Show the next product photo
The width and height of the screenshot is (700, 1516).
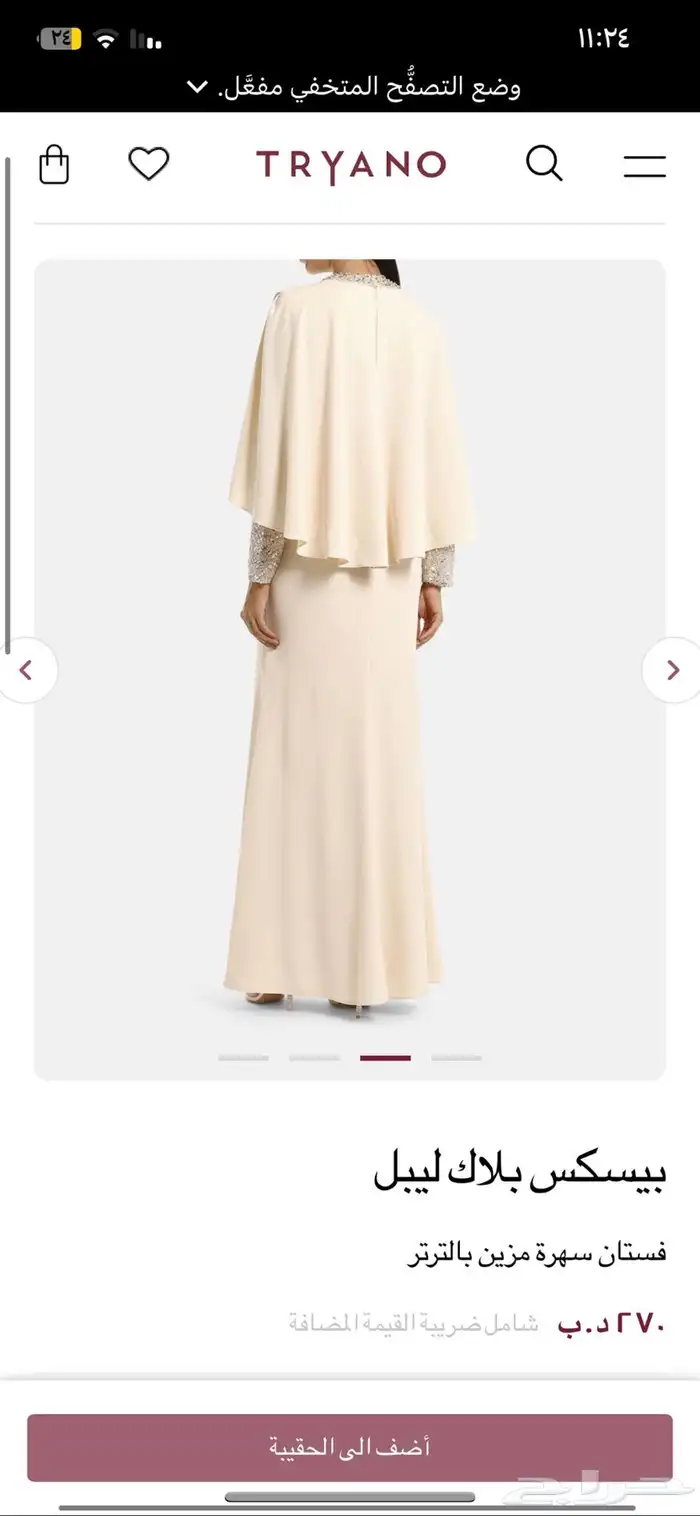click(672, 671)
